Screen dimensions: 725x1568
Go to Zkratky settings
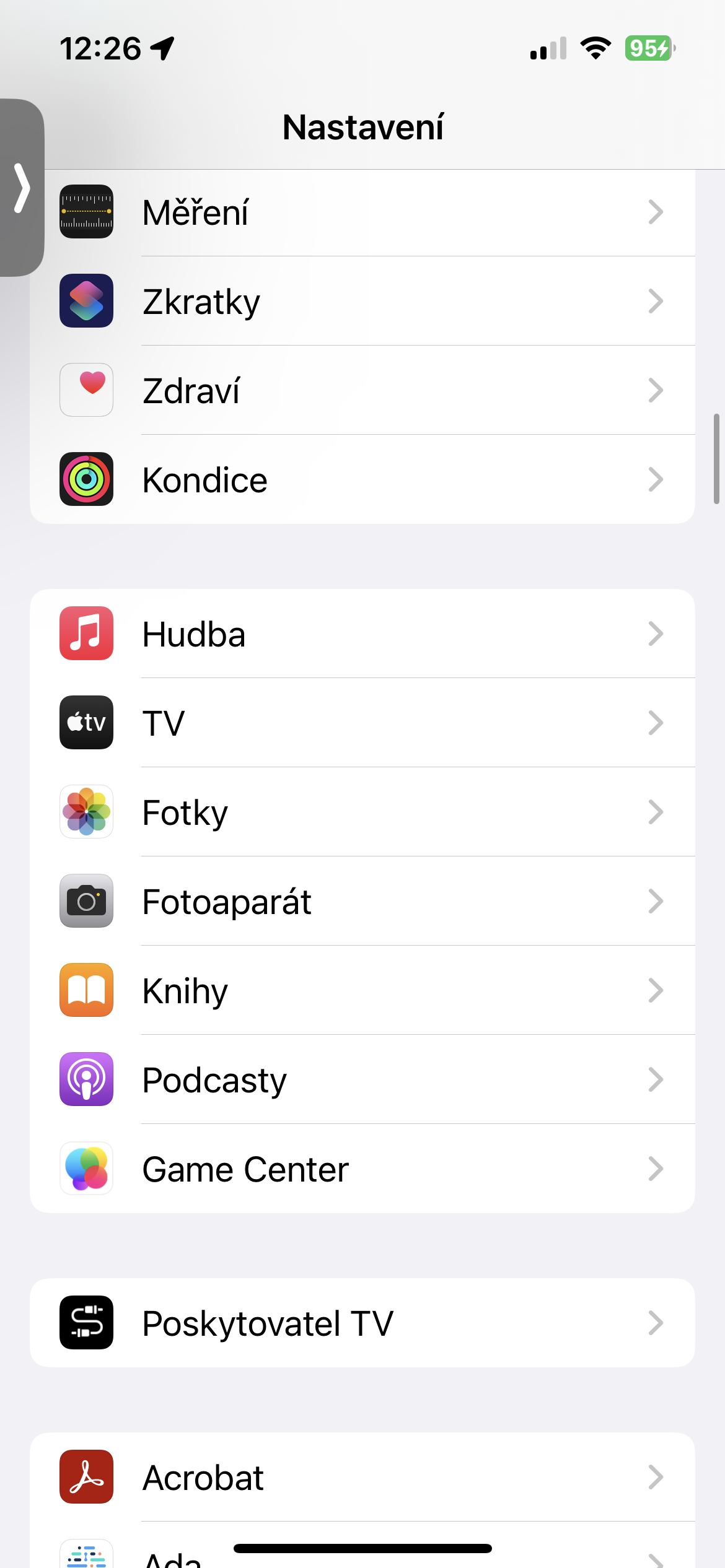pos(362,302)
